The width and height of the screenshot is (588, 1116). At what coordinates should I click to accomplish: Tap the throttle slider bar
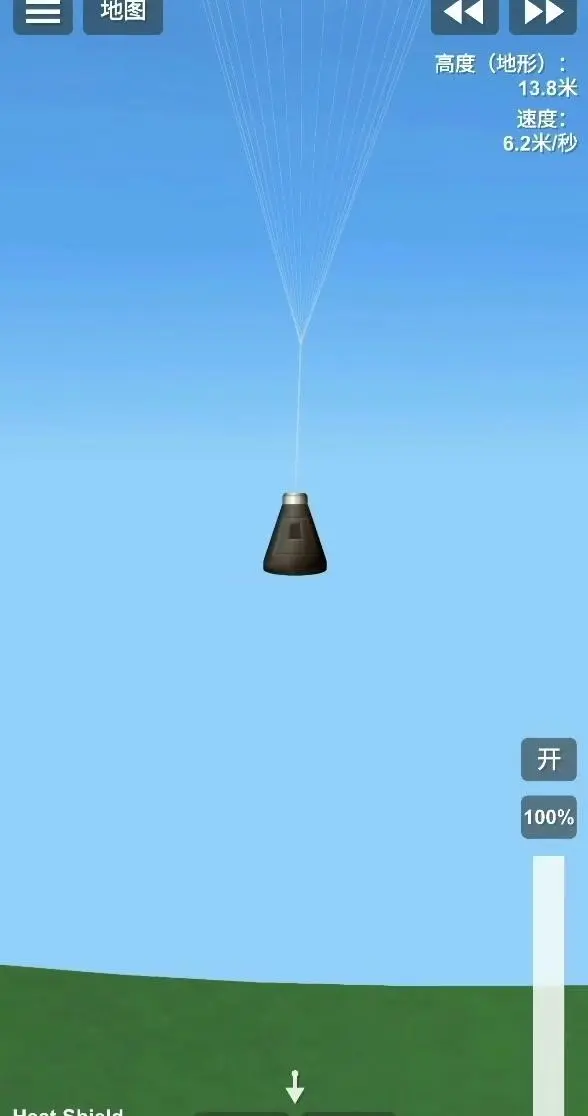coord(548,986)
